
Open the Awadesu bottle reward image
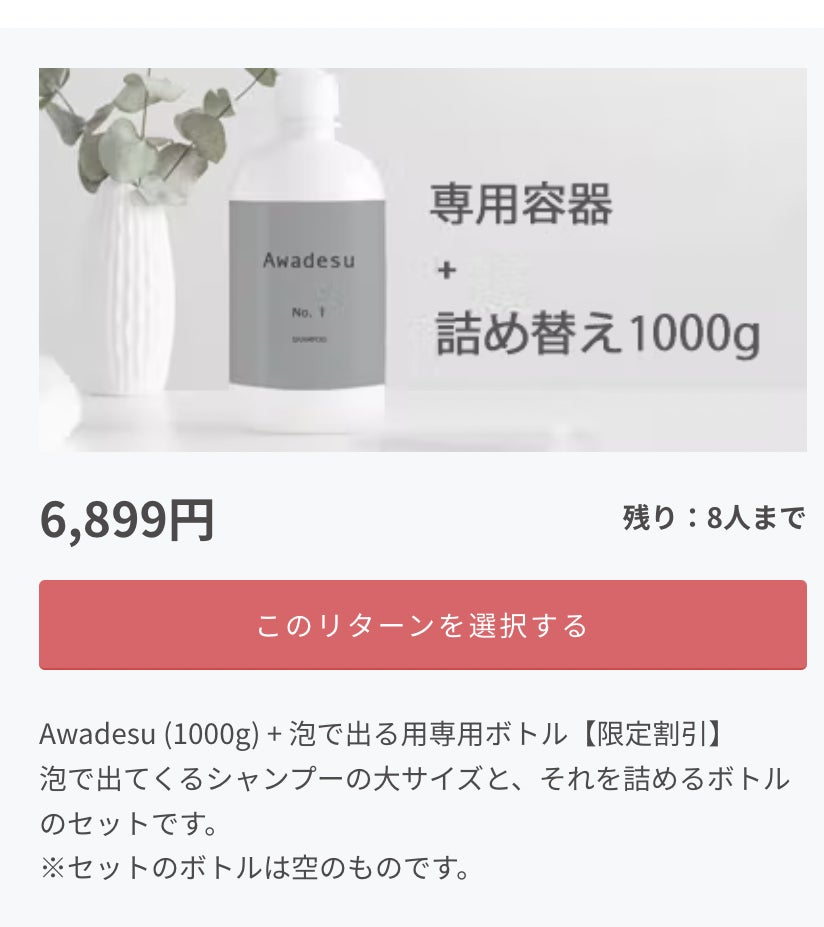pyautogui.click(x=422, y=260)
